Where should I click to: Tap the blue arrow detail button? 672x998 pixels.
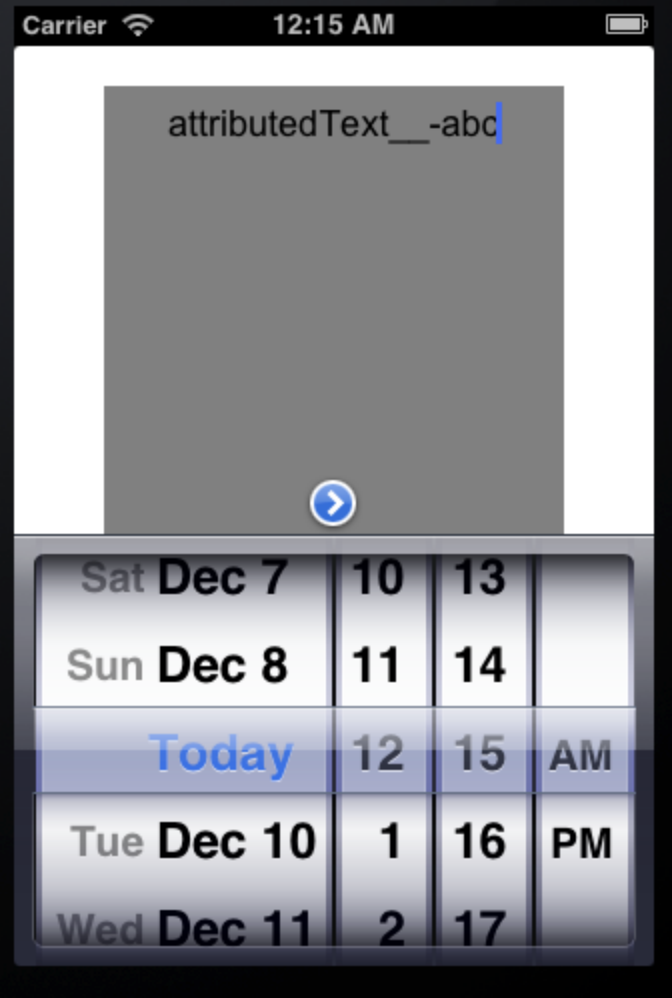click(333, 503)
